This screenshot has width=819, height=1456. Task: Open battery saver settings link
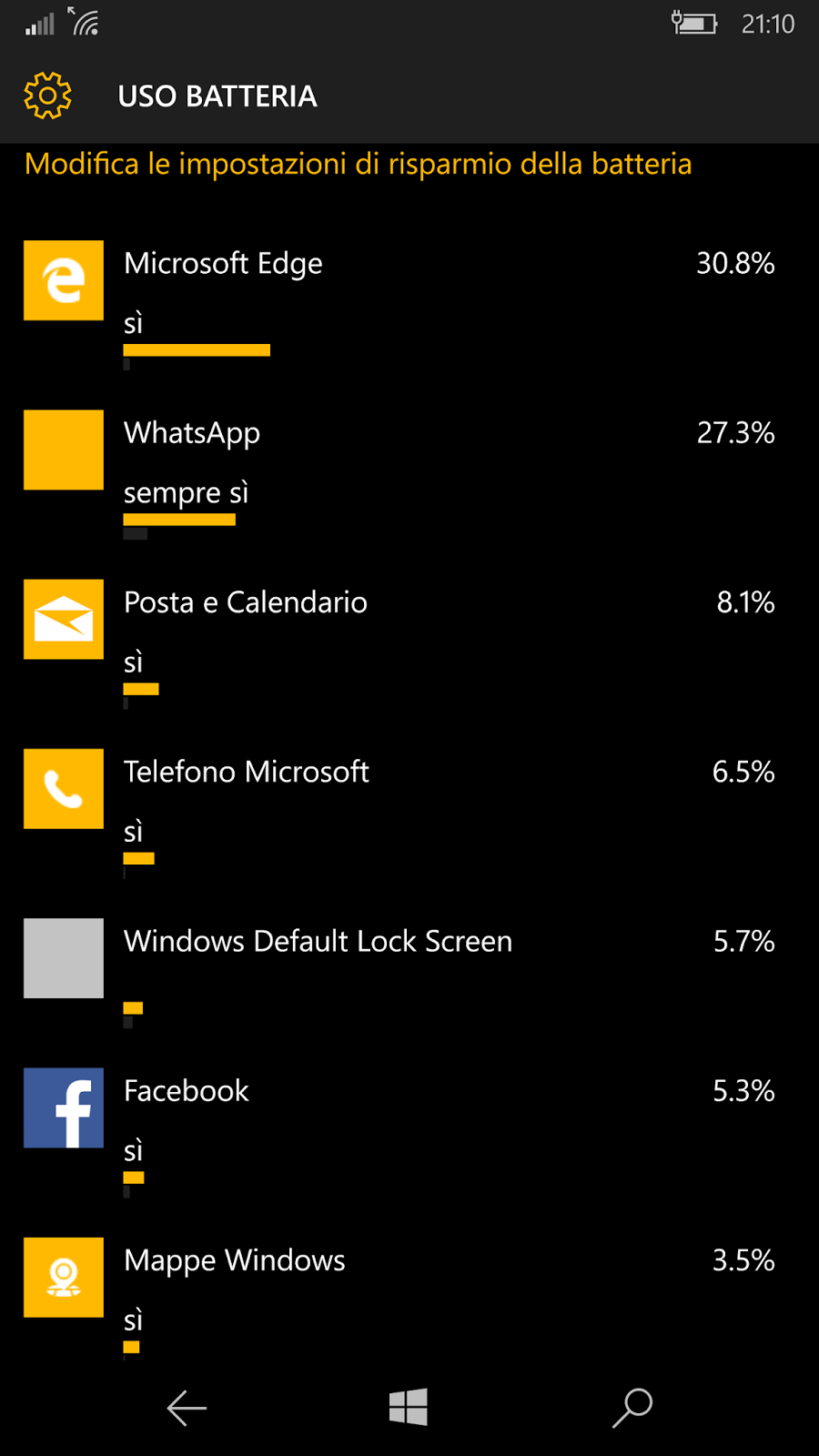[x=358, y=164]
